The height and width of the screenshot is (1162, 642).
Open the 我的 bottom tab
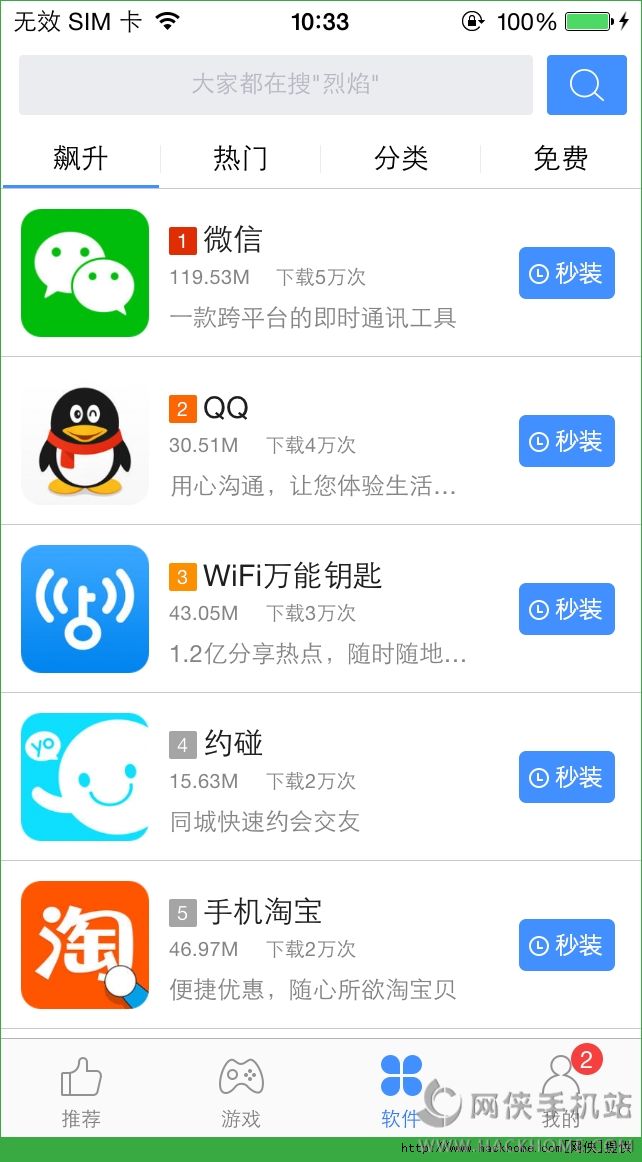pos(561,1093)
